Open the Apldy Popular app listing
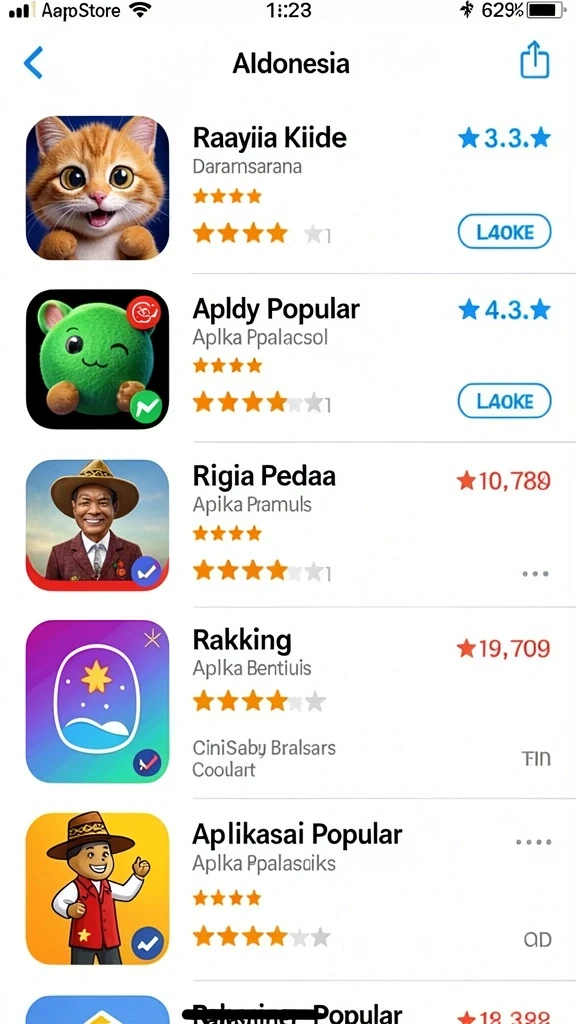The image size is (576, 1024). (288, 358)
